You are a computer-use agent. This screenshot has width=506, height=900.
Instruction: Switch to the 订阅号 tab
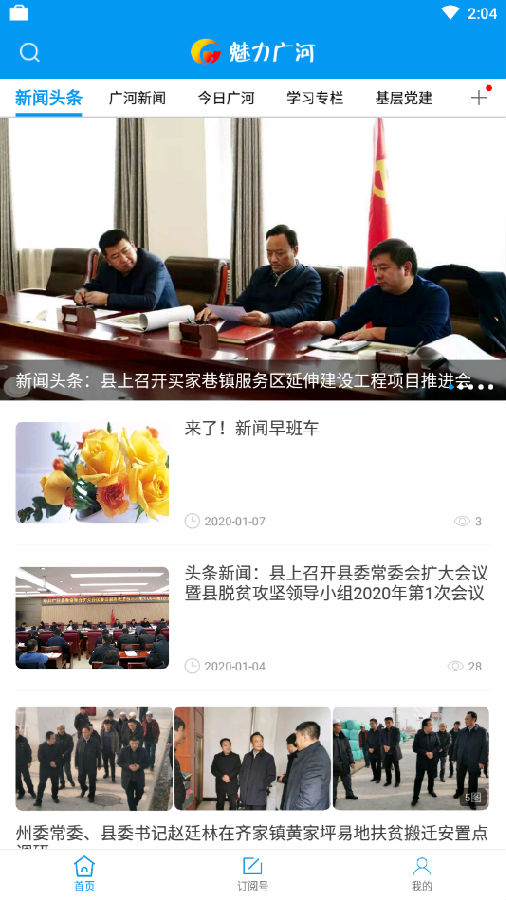point(252,874)
